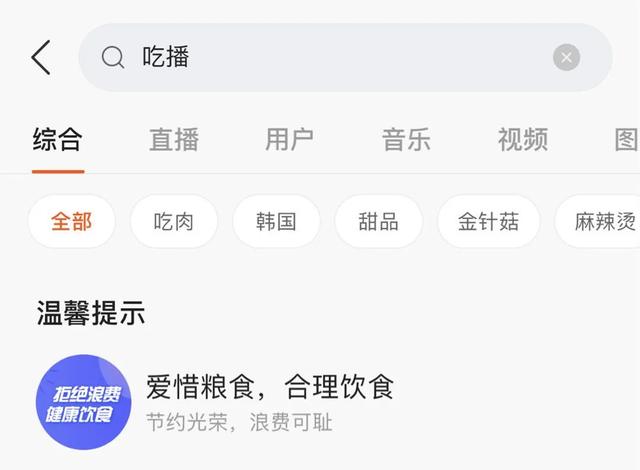Filter results by 韩国
The width and height of the screenshot is (640, 470).
[x=276, y=222]
